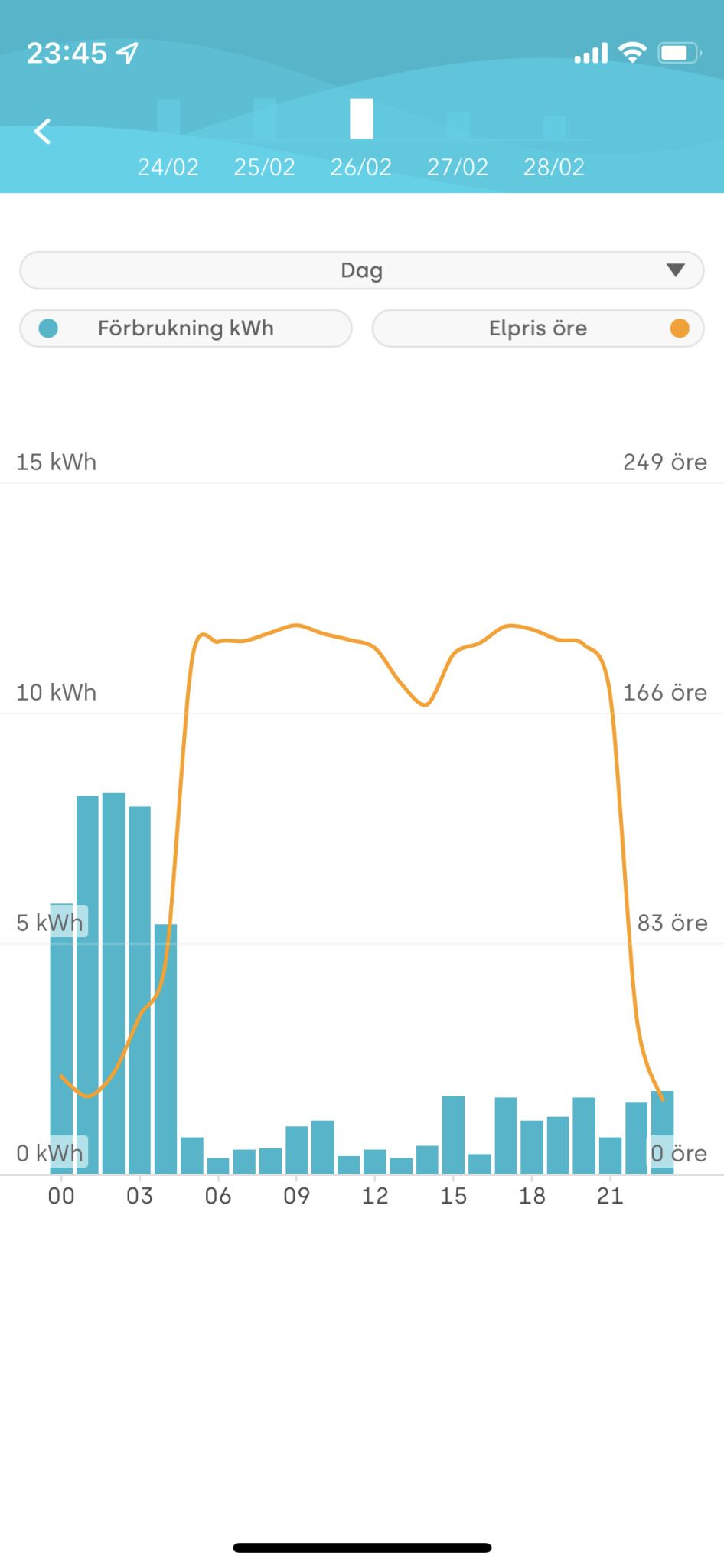Open the Dag period dropdown
The height and width of the screenshot is (1568, 724).
[361, 270]
